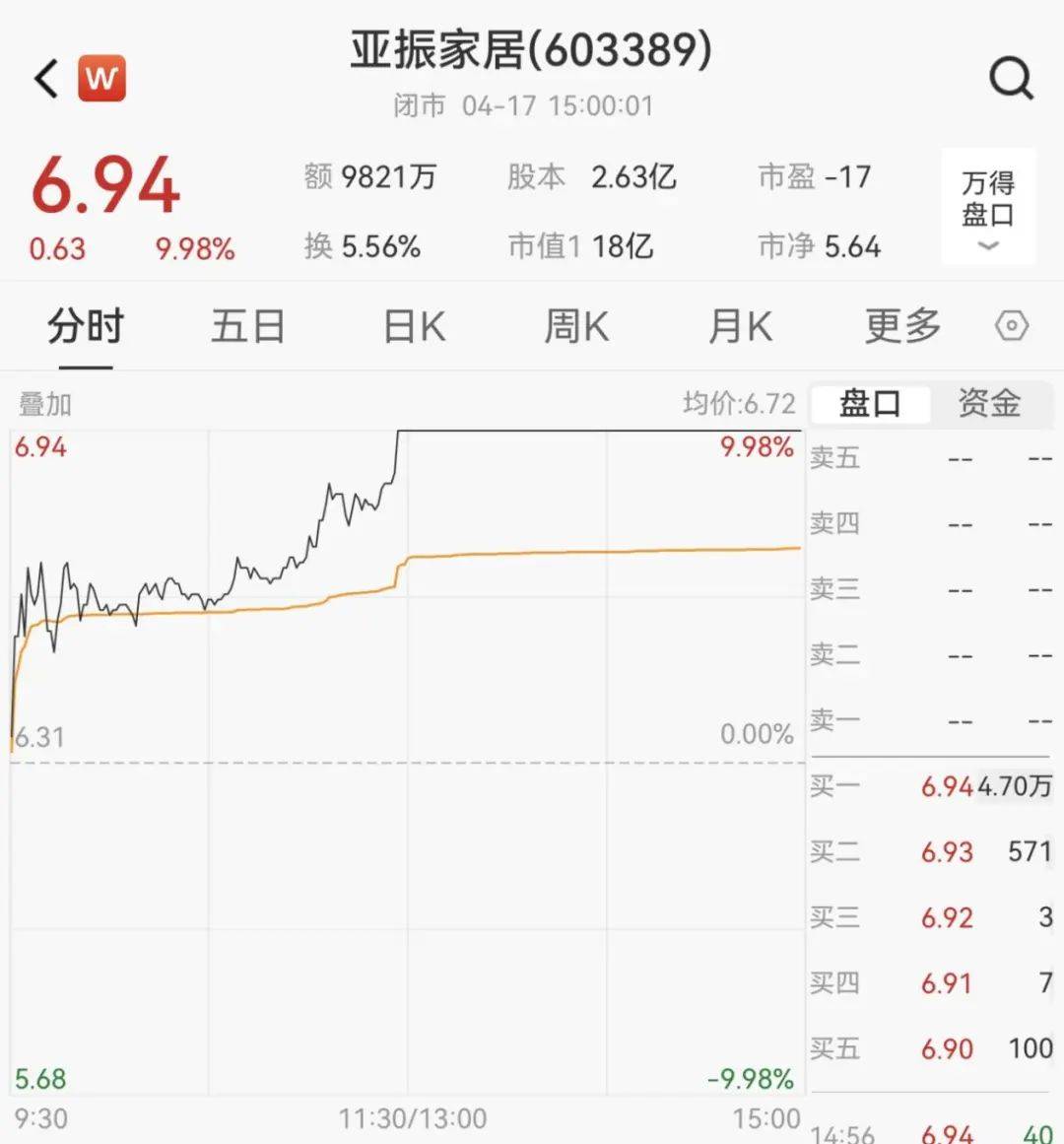This screenshot has height=1144, width=1064.
Task: Switch to the 五日 chart tab
Action: pyautogui.click(x=247, y=325)
